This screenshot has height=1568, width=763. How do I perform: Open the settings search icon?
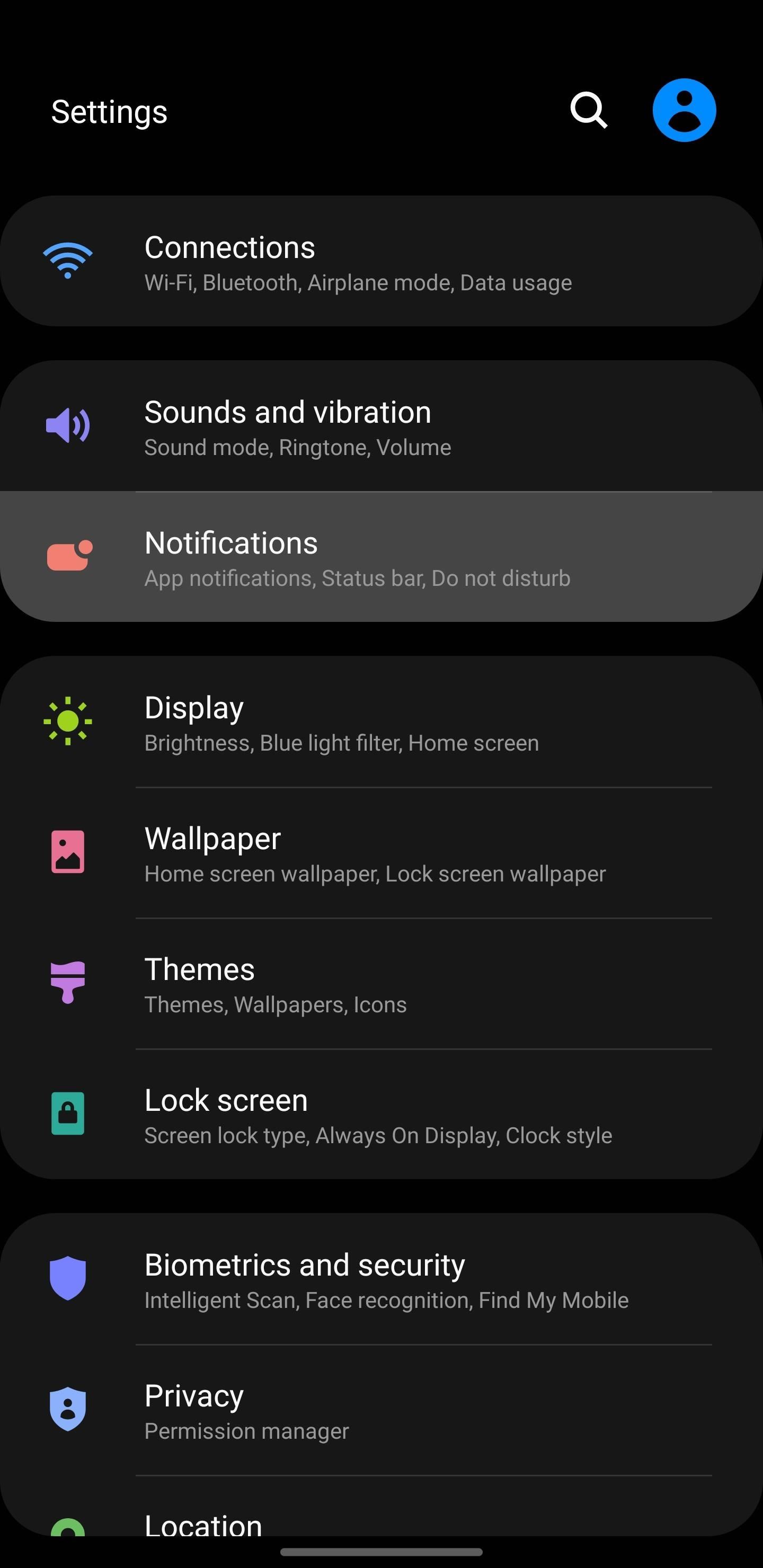point(588,110)
